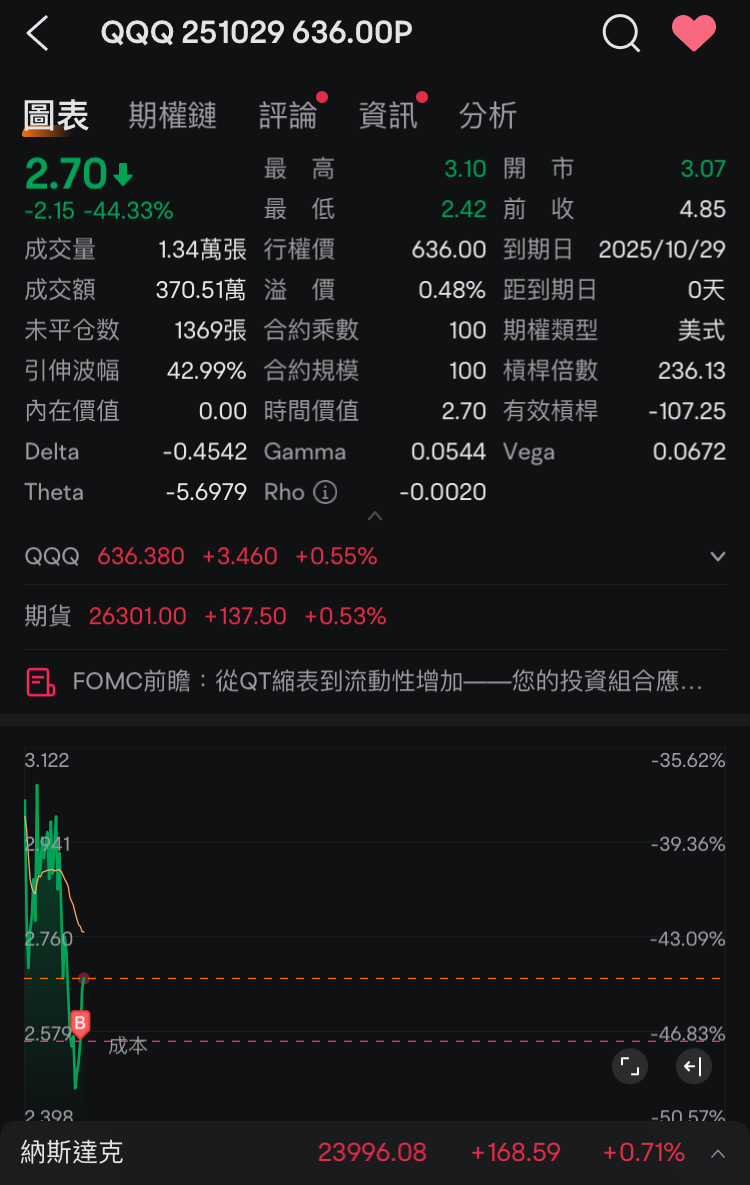Click the red notification dot on 評論

coord(322,96)
